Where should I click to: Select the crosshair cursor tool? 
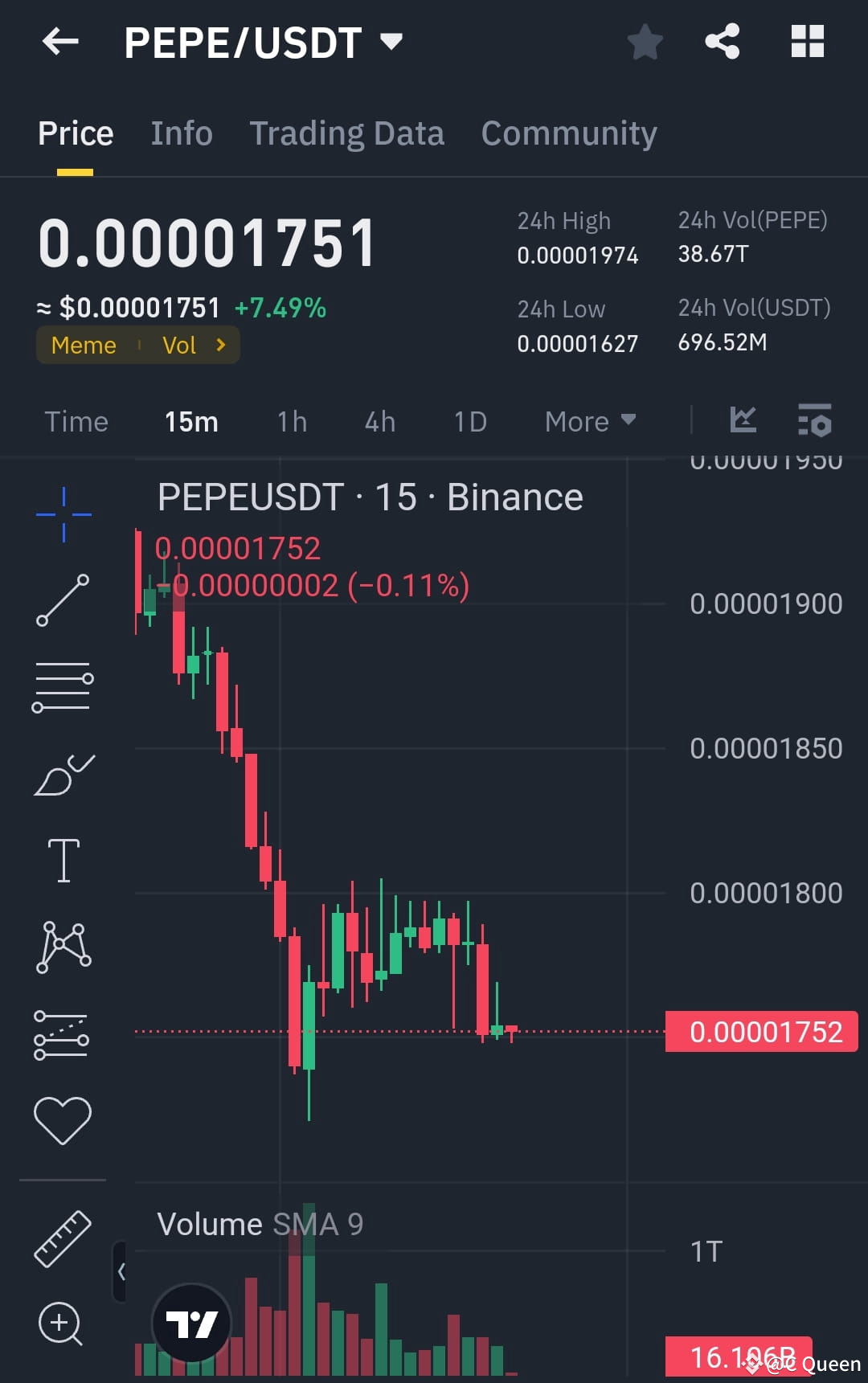(x=63, y=513)
